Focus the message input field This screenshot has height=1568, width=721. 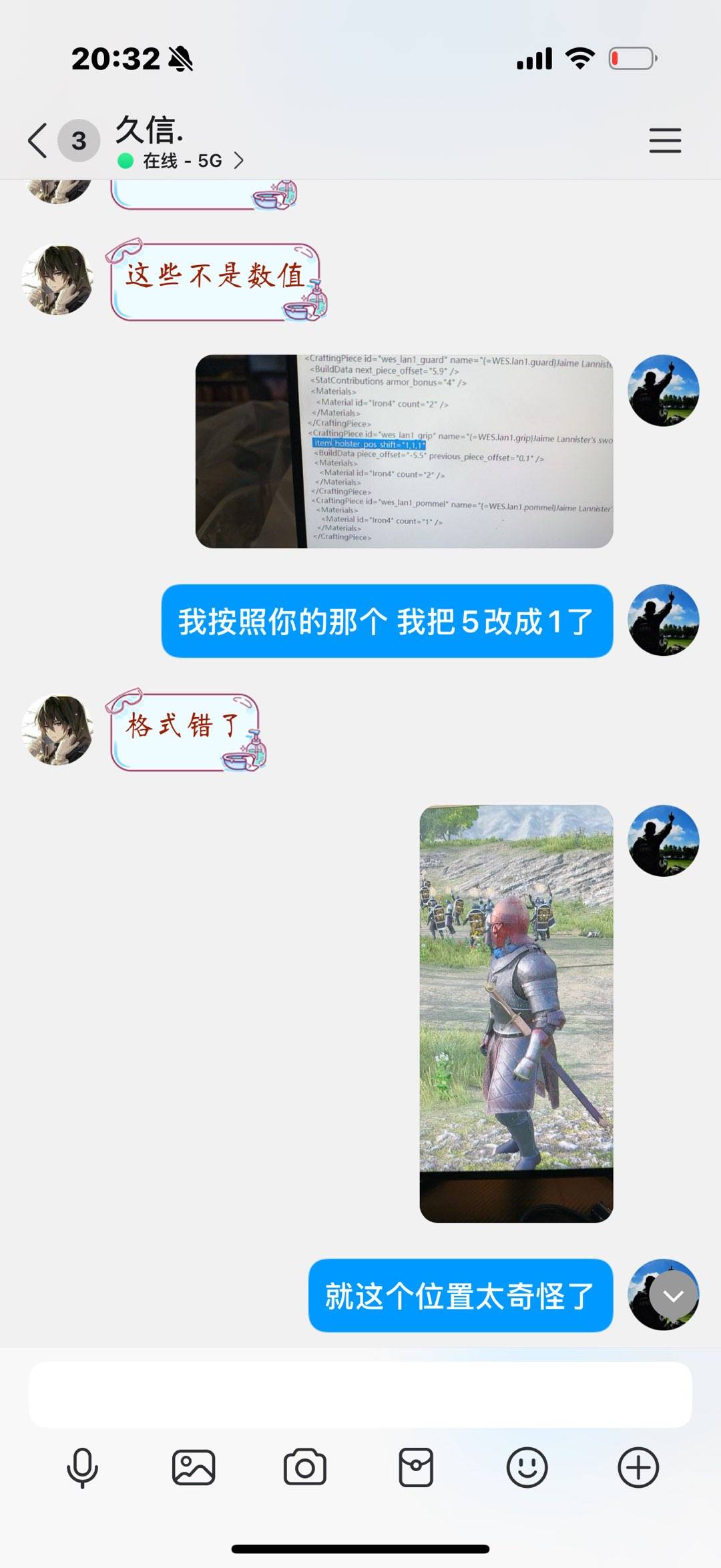[x=360, y=1394]
